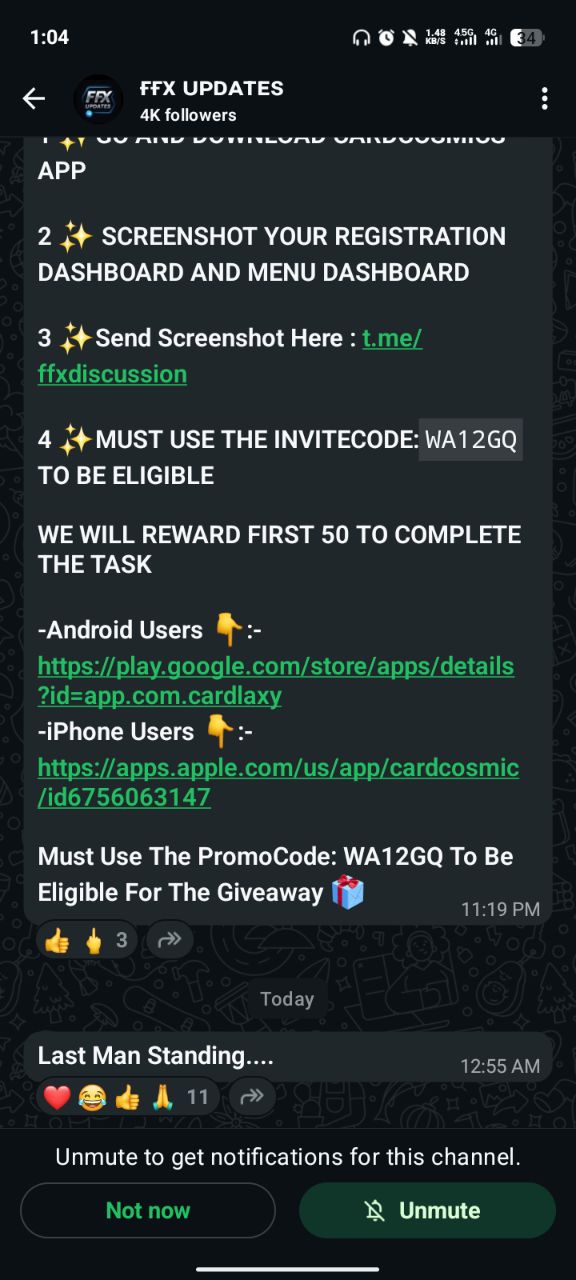The height and width of the screenshot is (1280, 576).
Task: Open the Google Play cardlaxy link
Action: pyautogui.click(x=276, y=680)
